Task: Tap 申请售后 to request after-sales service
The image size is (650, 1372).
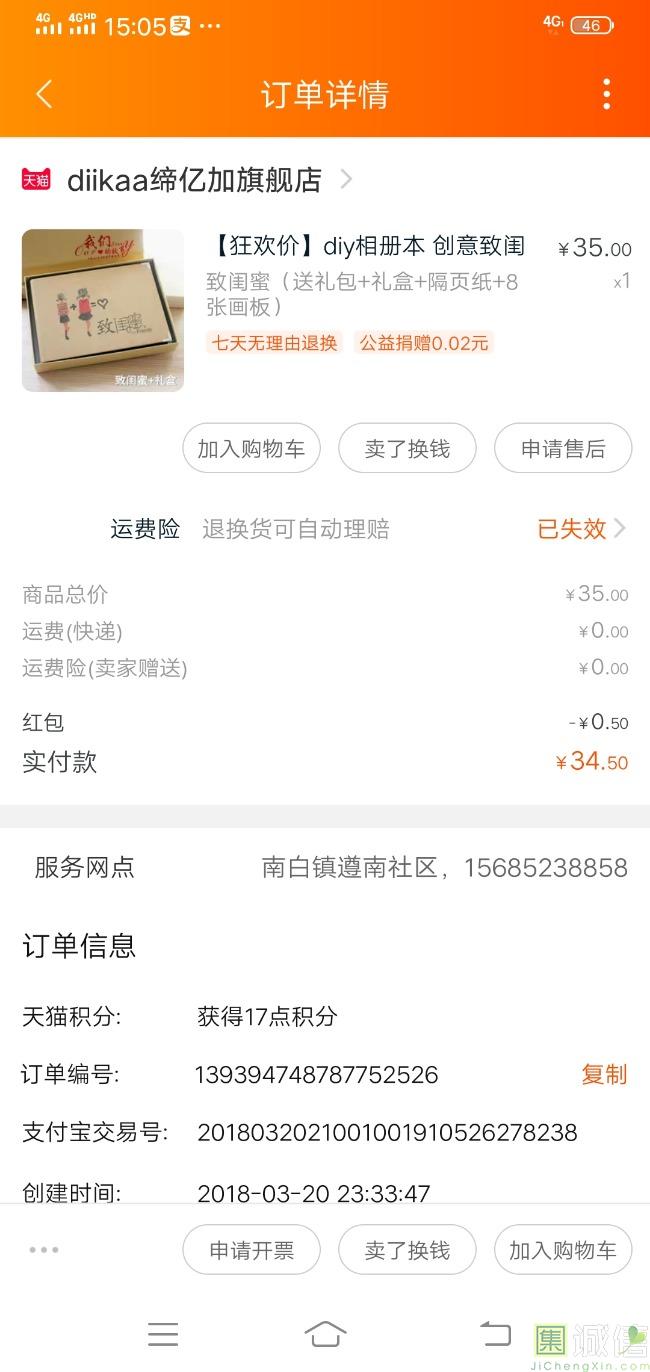Action: [x=563, y=449]
